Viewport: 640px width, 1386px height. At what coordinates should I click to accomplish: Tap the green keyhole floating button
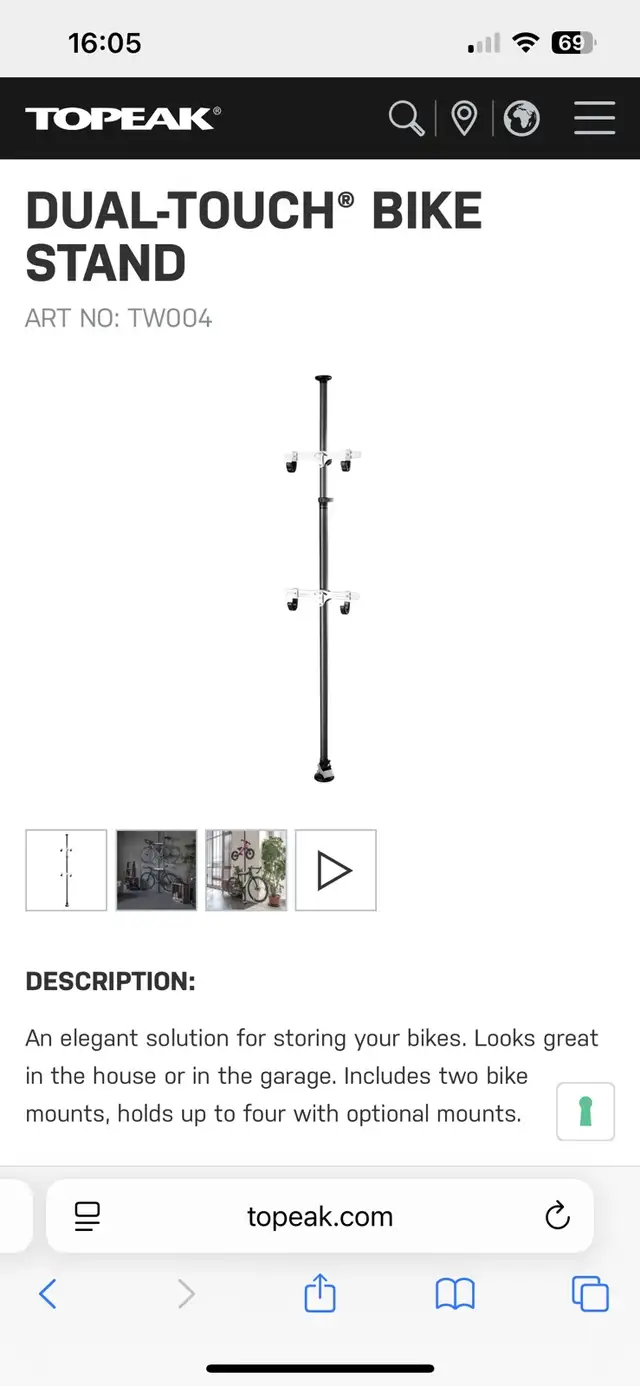coord(585,1111)
